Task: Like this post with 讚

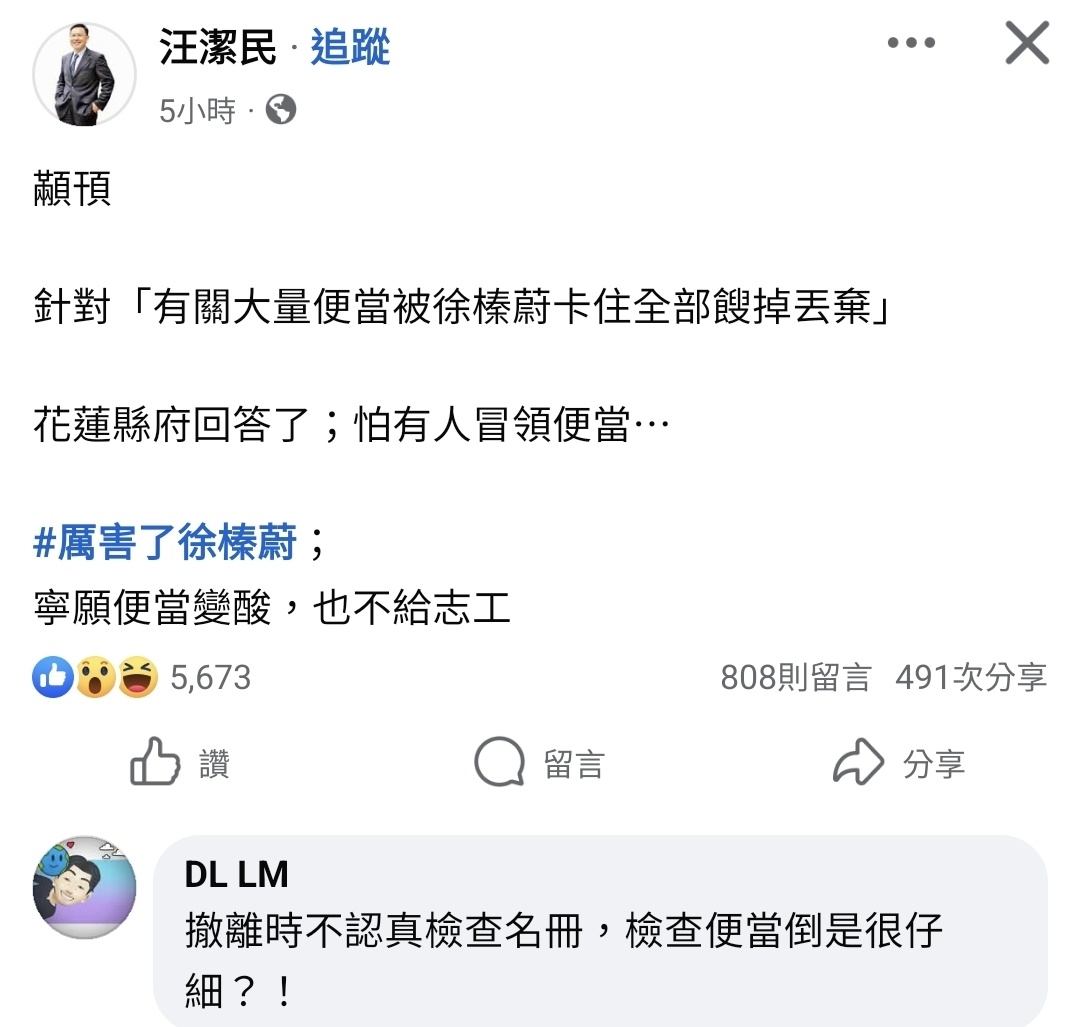Action: [x=180, y=765]
